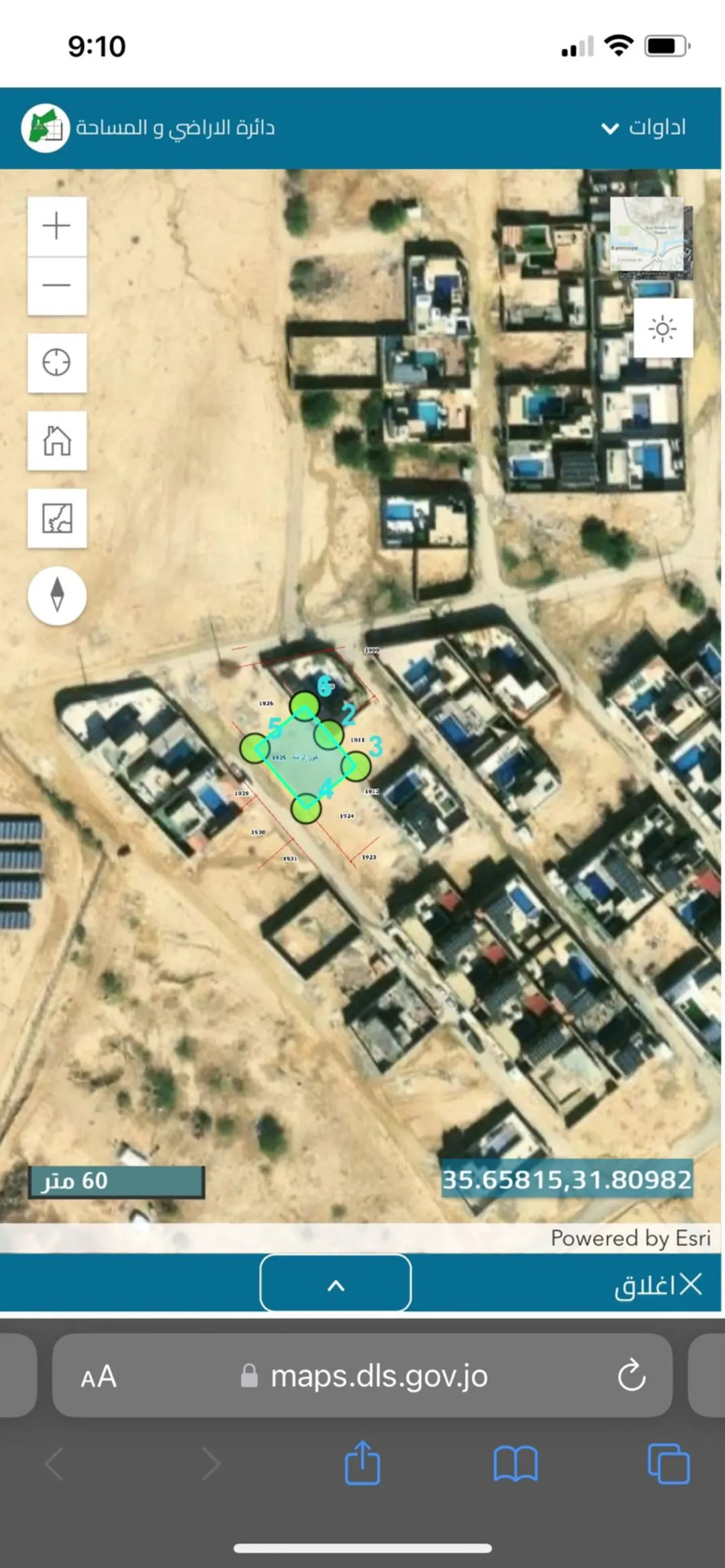Reload the maps.dls.gov.jo page

(x=632, y=1375)
